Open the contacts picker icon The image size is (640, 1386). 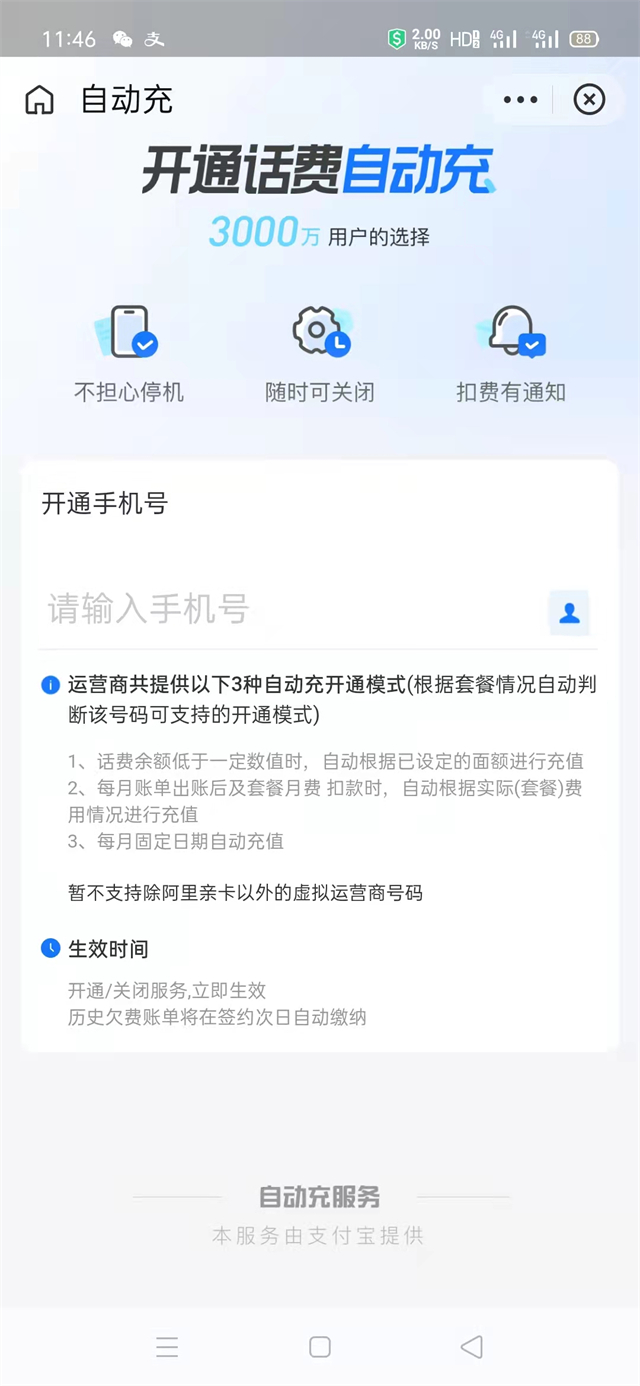point(569,612)
